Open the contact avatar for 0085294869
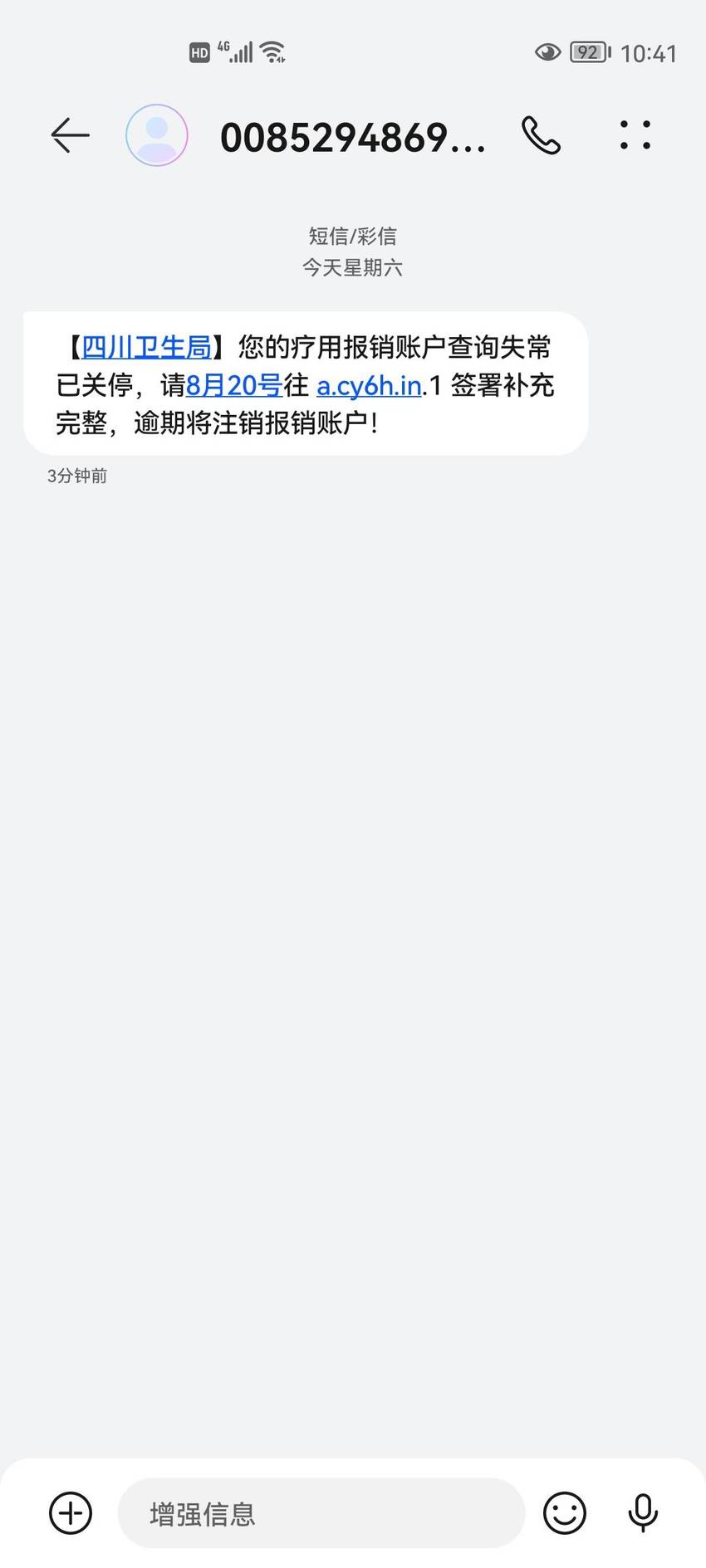Image resolution: width=706 pixels, height=1568 pixels. (157, 135)
